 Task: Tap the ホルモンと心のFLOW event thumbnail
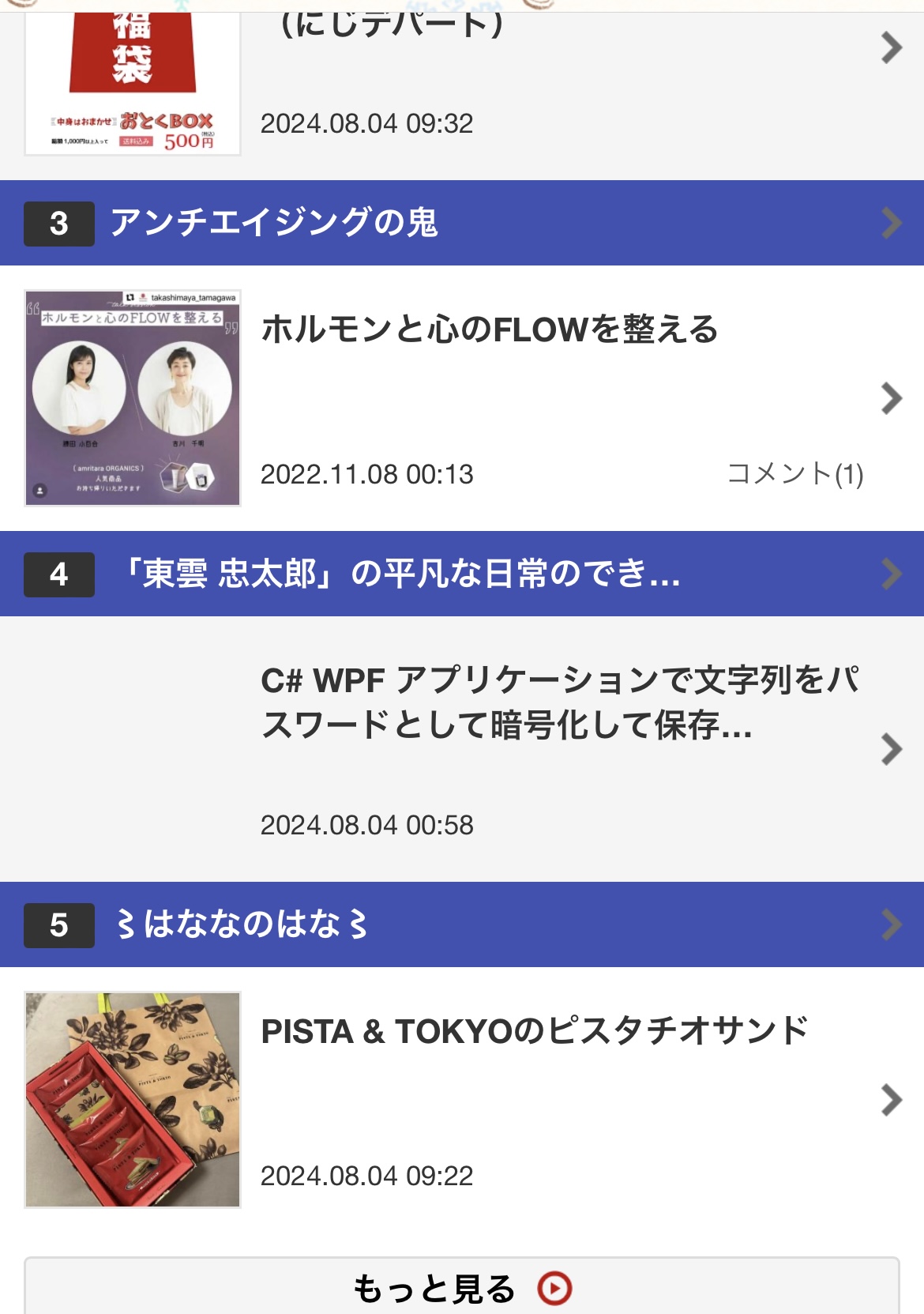[x=133, y=398]
